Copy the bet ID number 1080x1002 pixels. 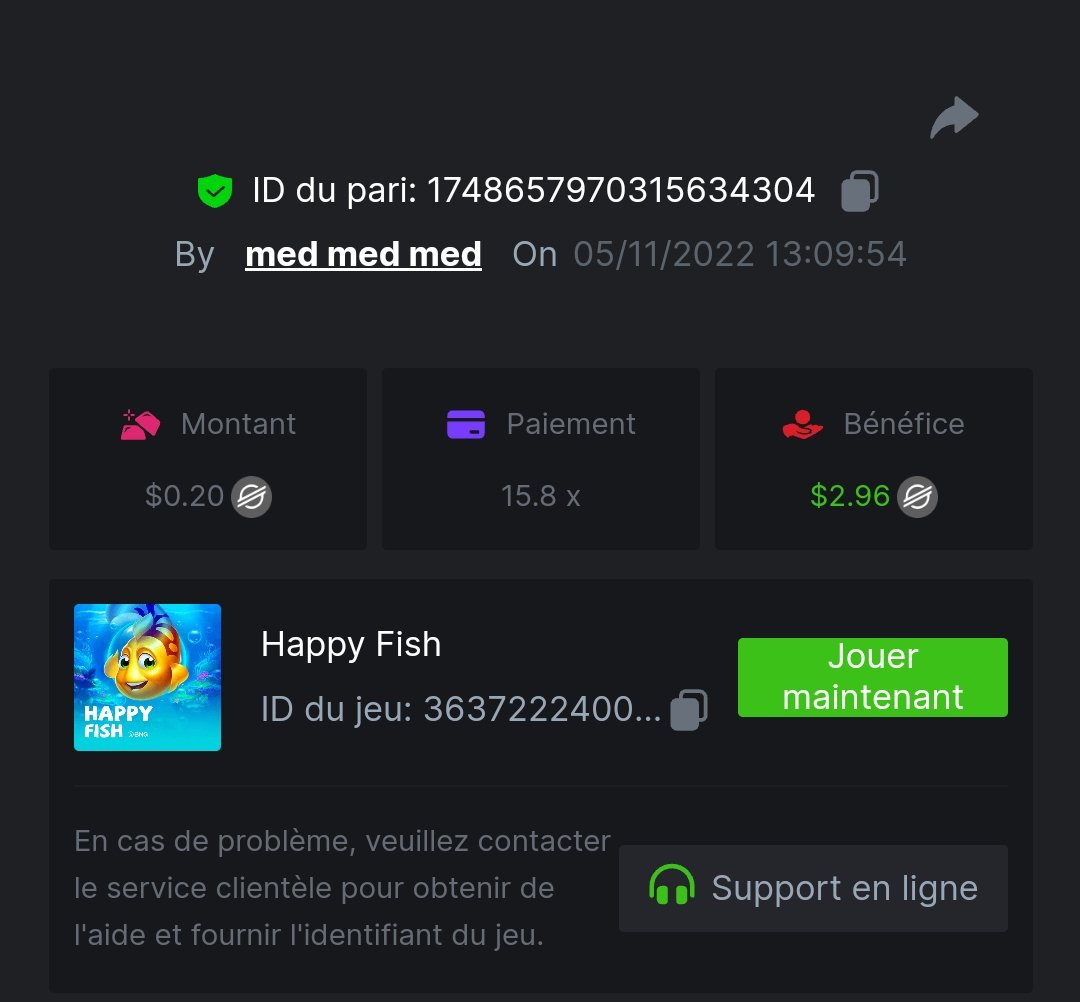(859, 190)
